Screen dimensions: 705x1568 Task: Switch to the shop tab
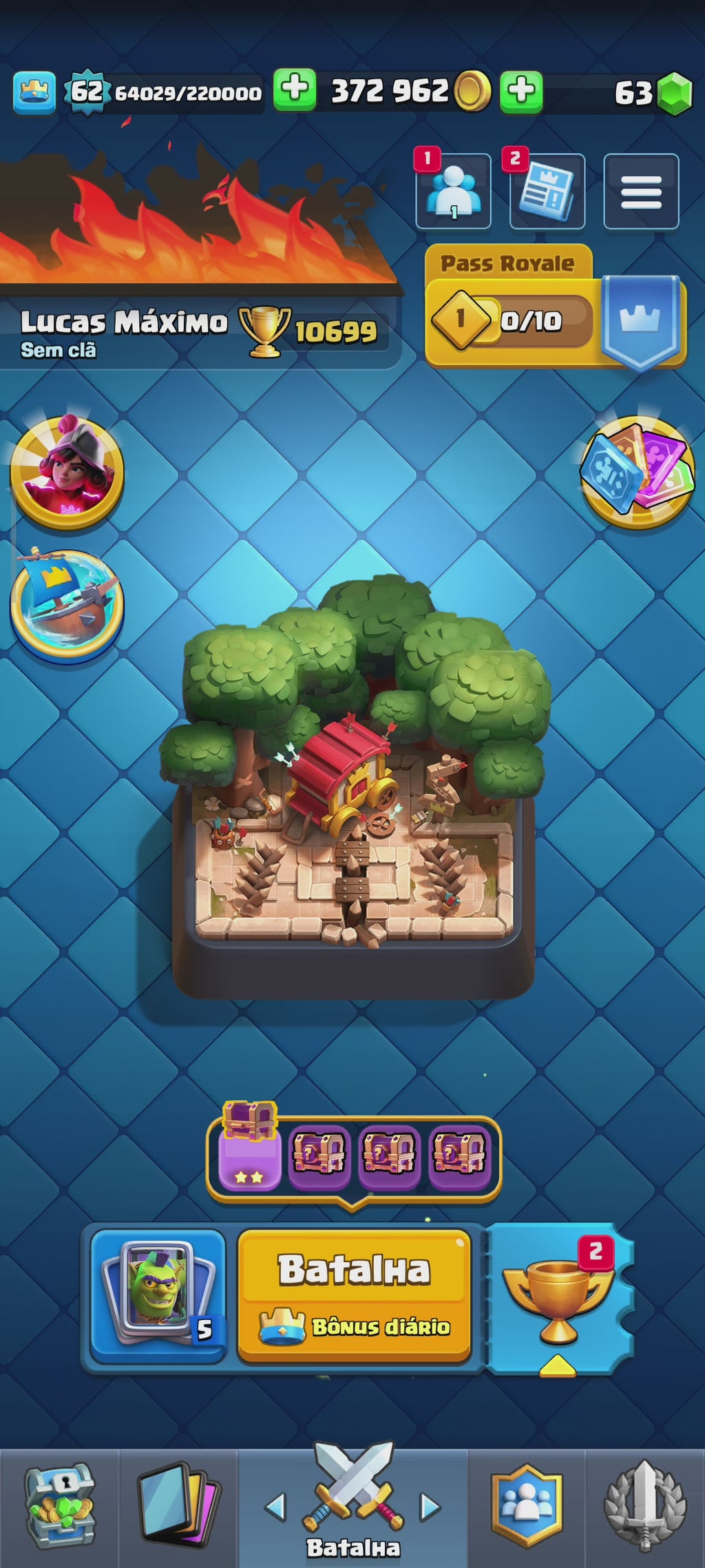coord(60,1506)
